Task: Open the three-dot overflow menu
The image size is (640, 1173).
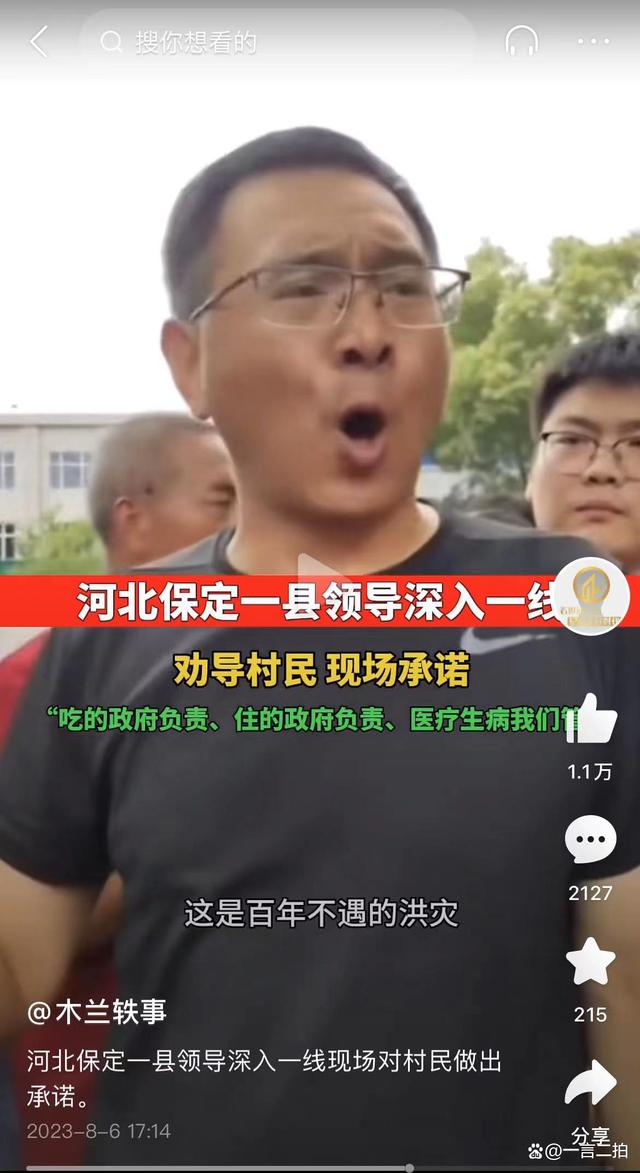Action: pyautogui.click(x=593, y=42)
